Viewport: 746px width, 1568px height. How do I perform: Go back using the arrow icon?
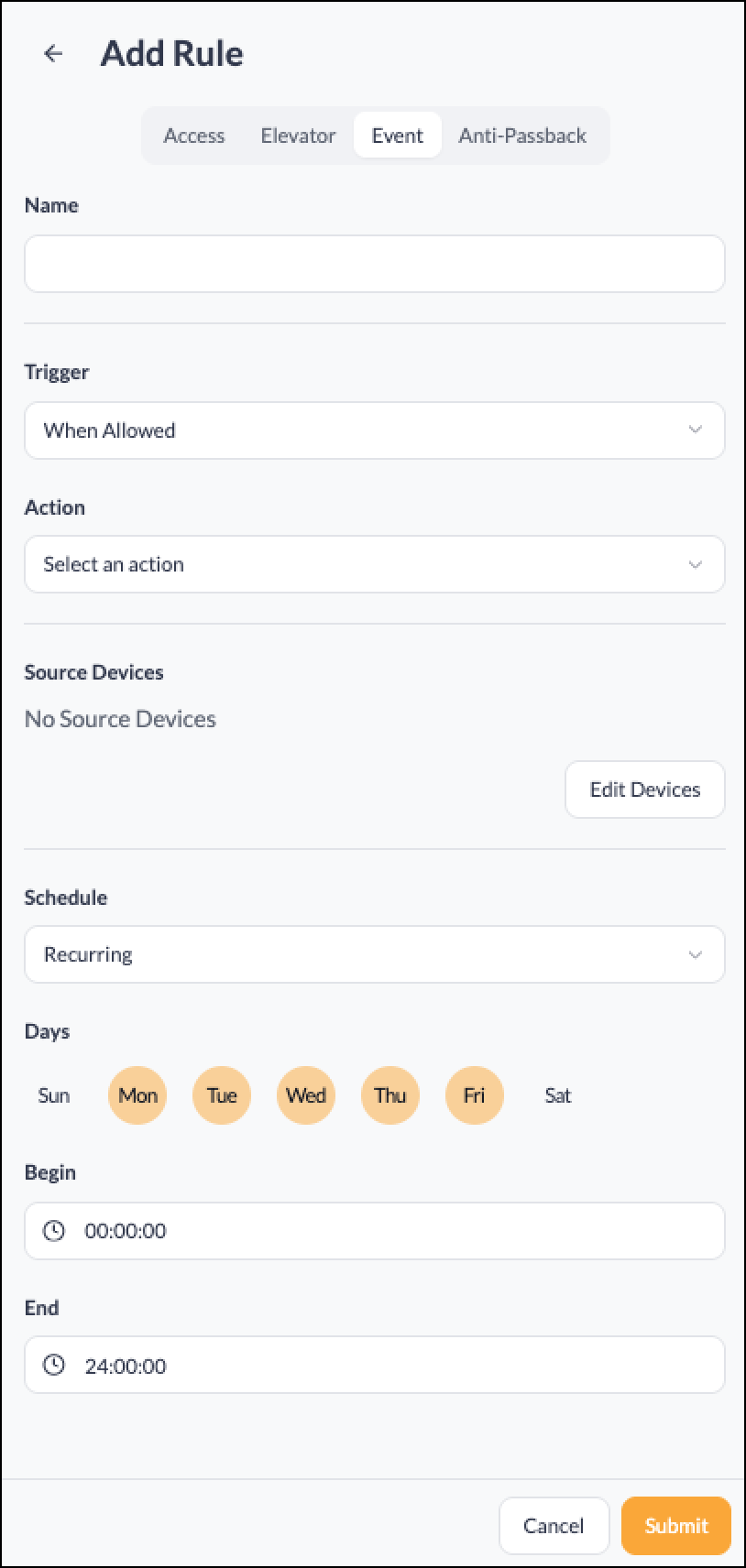click(53, 54)
